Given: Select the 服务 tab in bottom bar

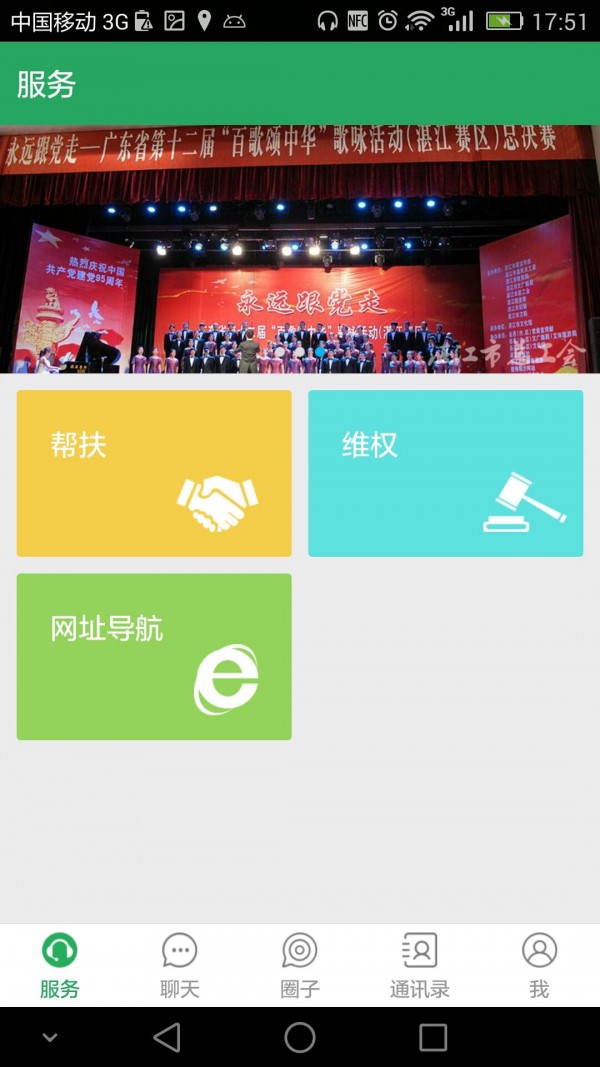Looking at the screenshot, I should coord(60,965).
